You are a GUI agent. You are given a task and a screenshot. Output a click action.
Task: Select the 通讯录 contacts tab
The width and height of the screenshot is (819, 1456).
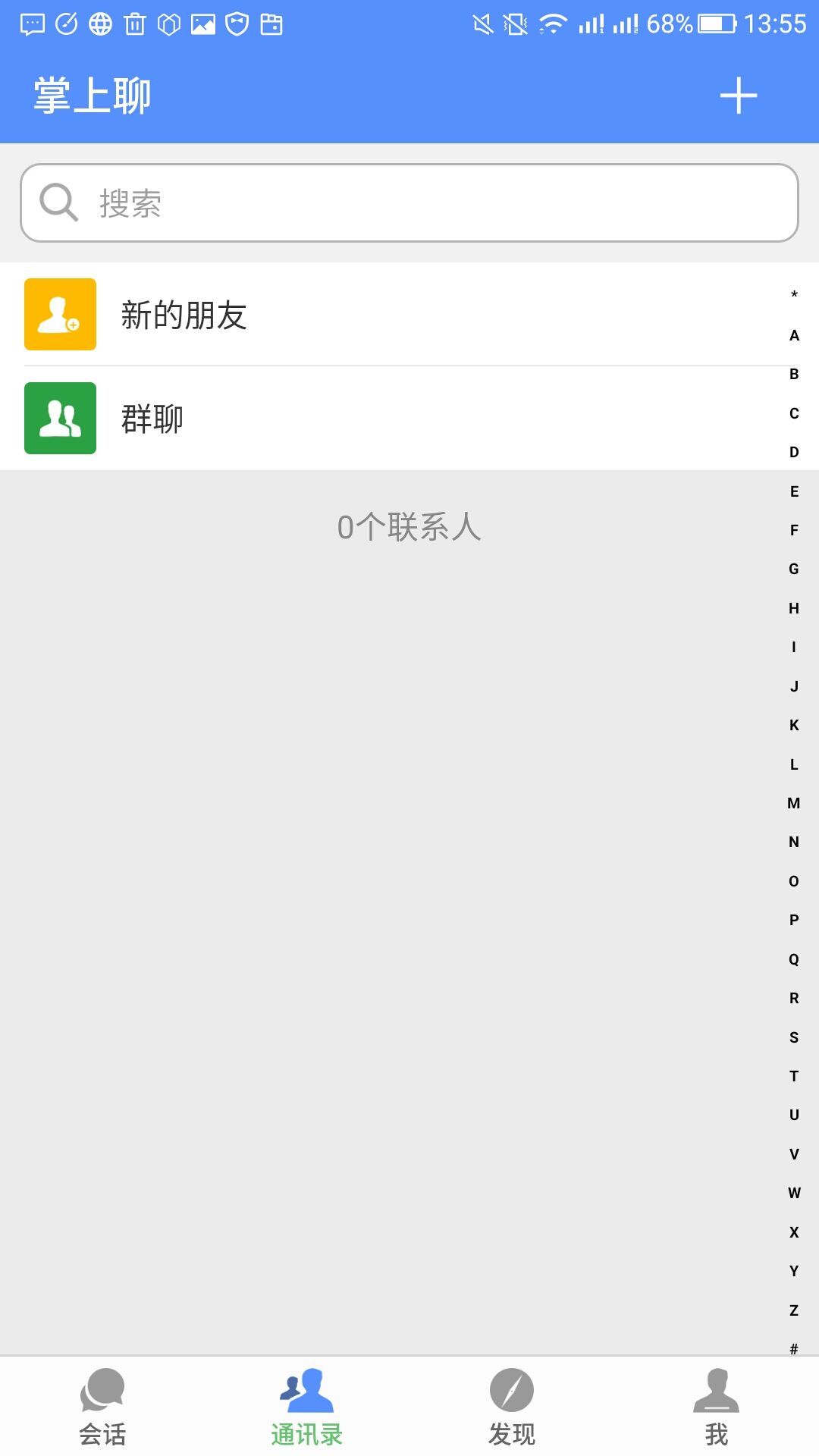pos(307,1407)
